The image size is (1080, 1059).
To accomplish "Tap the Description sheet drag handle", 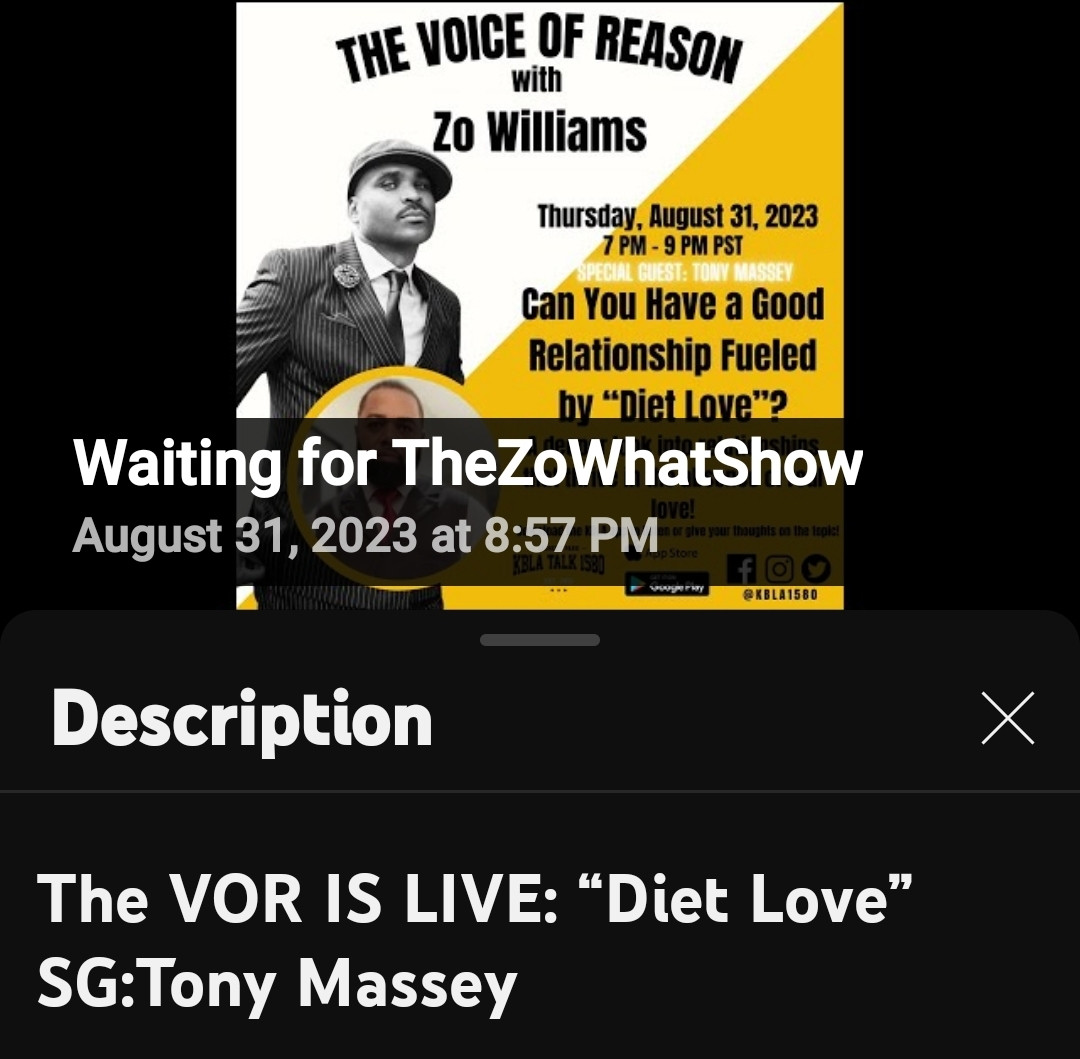I will 540,640.
